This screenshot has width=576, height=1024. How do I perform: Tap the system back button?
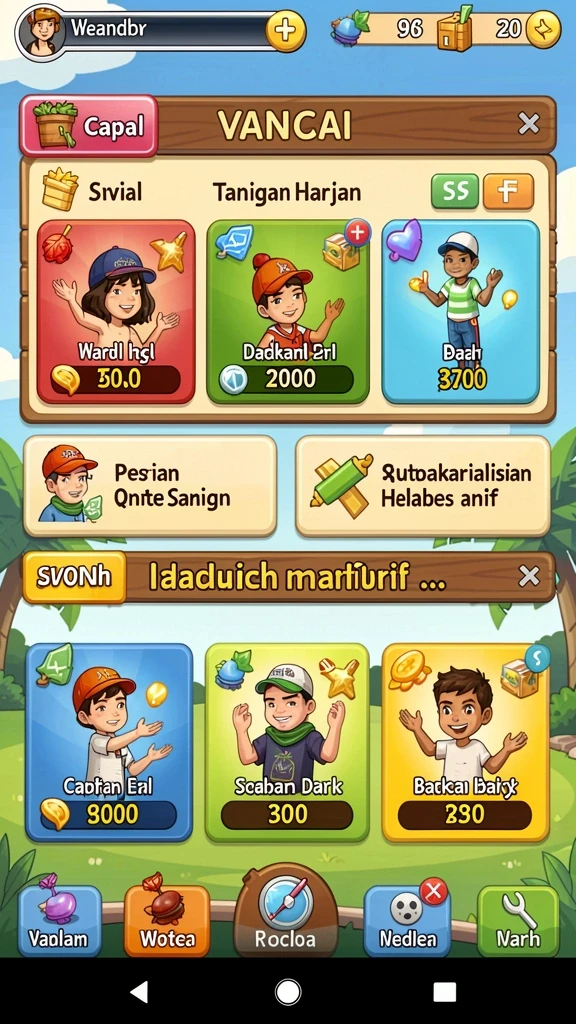138,991
